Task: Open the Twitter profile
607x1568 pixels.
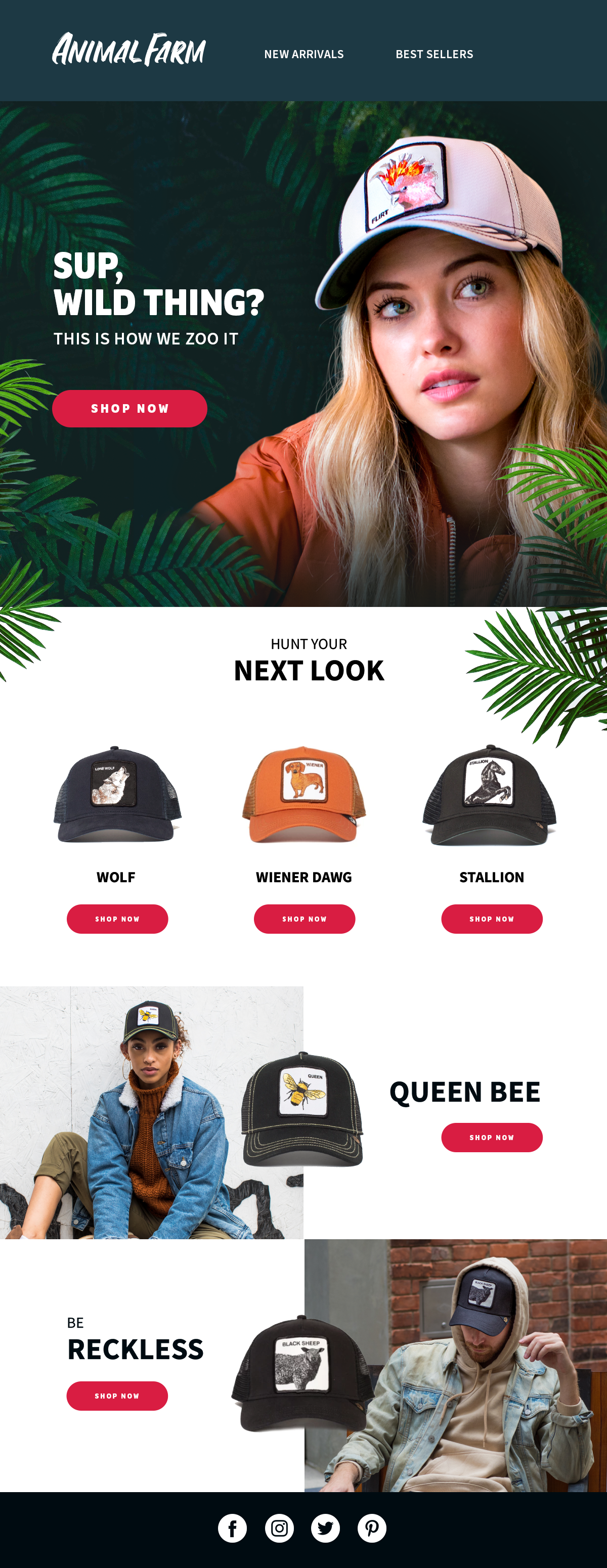Action: click(x=326, y=1528)
